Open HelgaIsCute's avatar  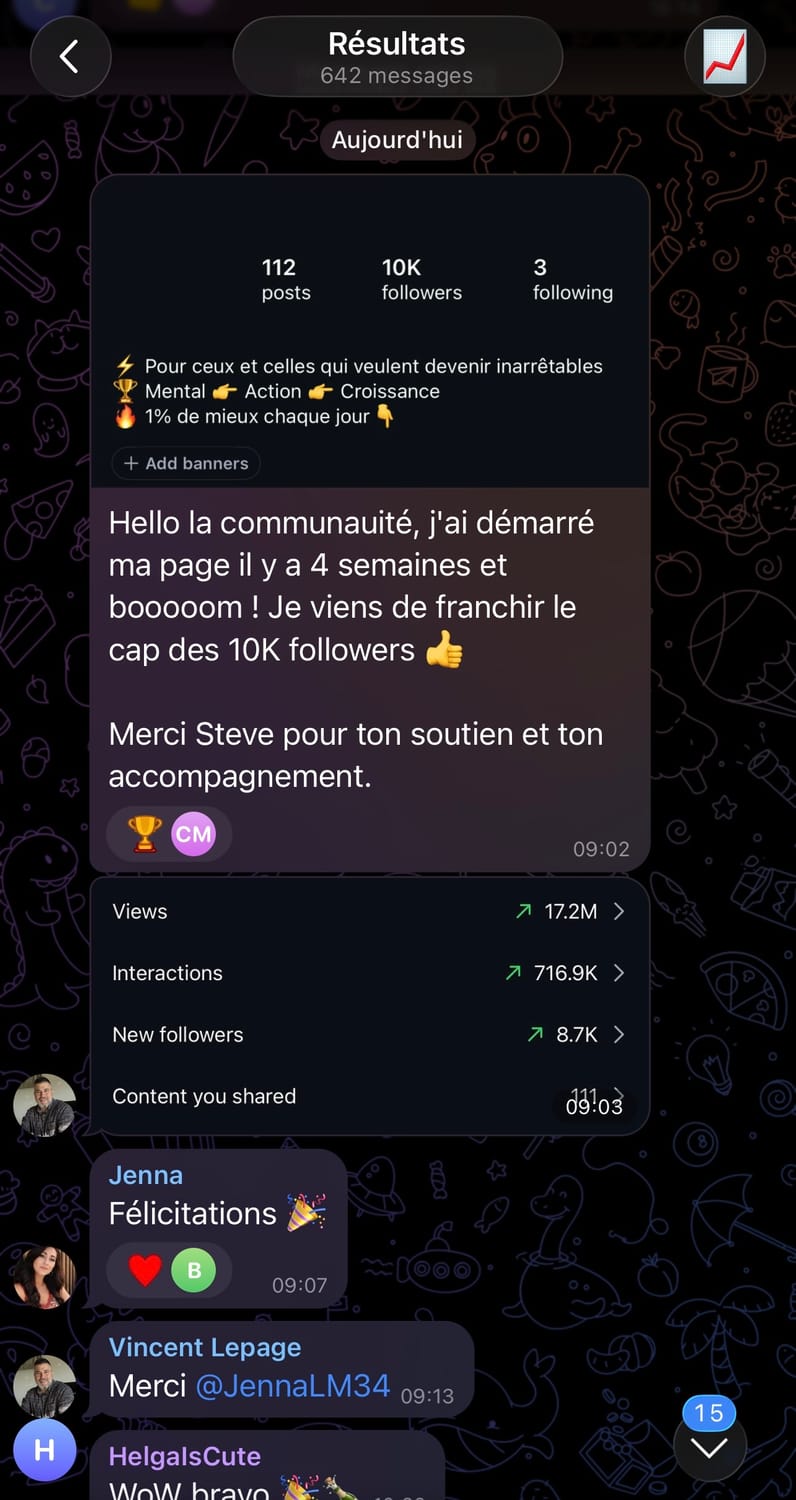tap(44, 1450)
